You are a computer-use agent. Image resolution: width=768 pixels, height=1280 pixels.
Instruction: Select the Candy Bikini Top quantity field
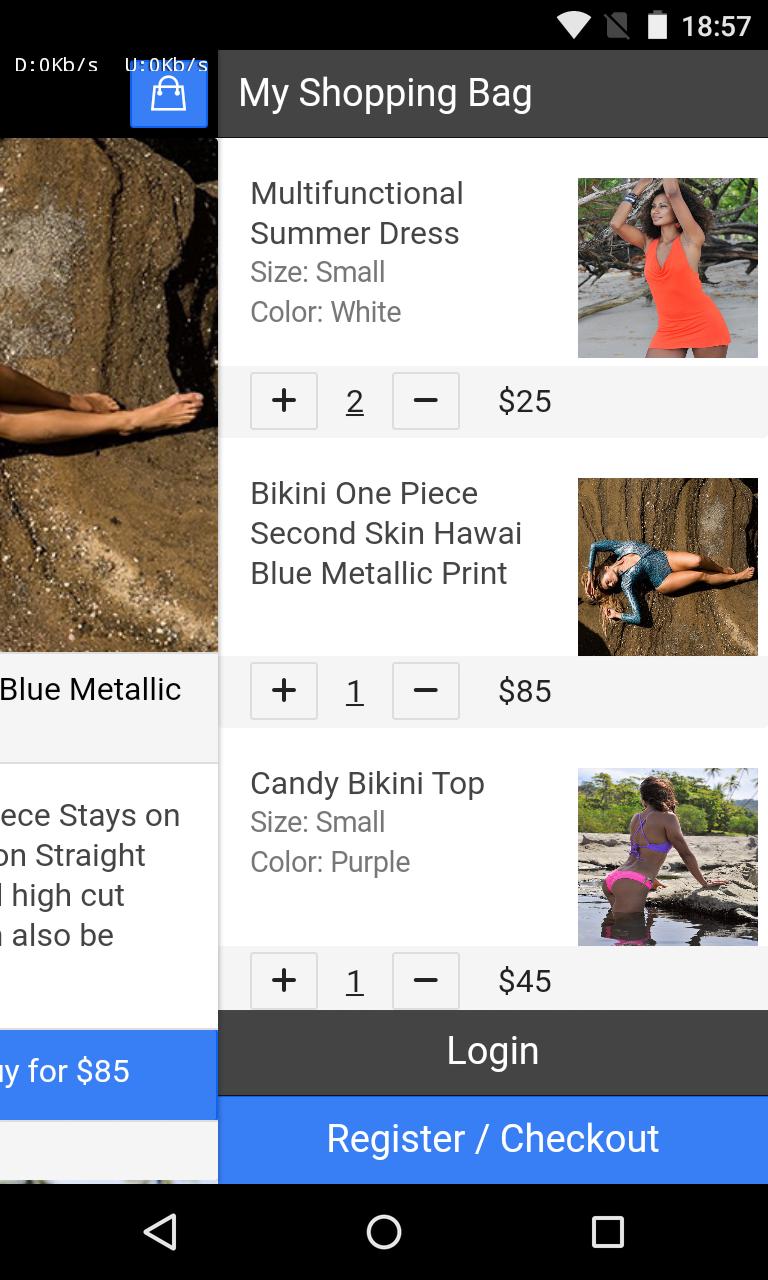click(354, 980)
